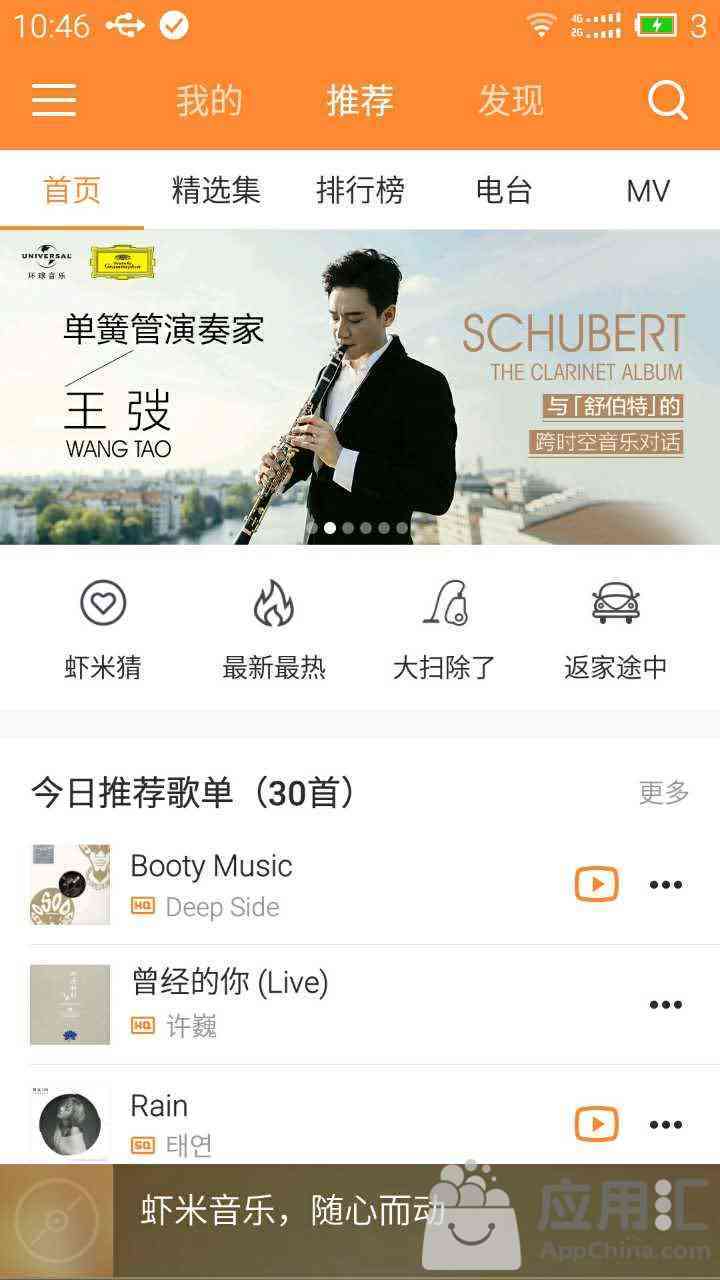Open the Schubert Clarinet Album banner
The image size is (720, 1280).
360,387
